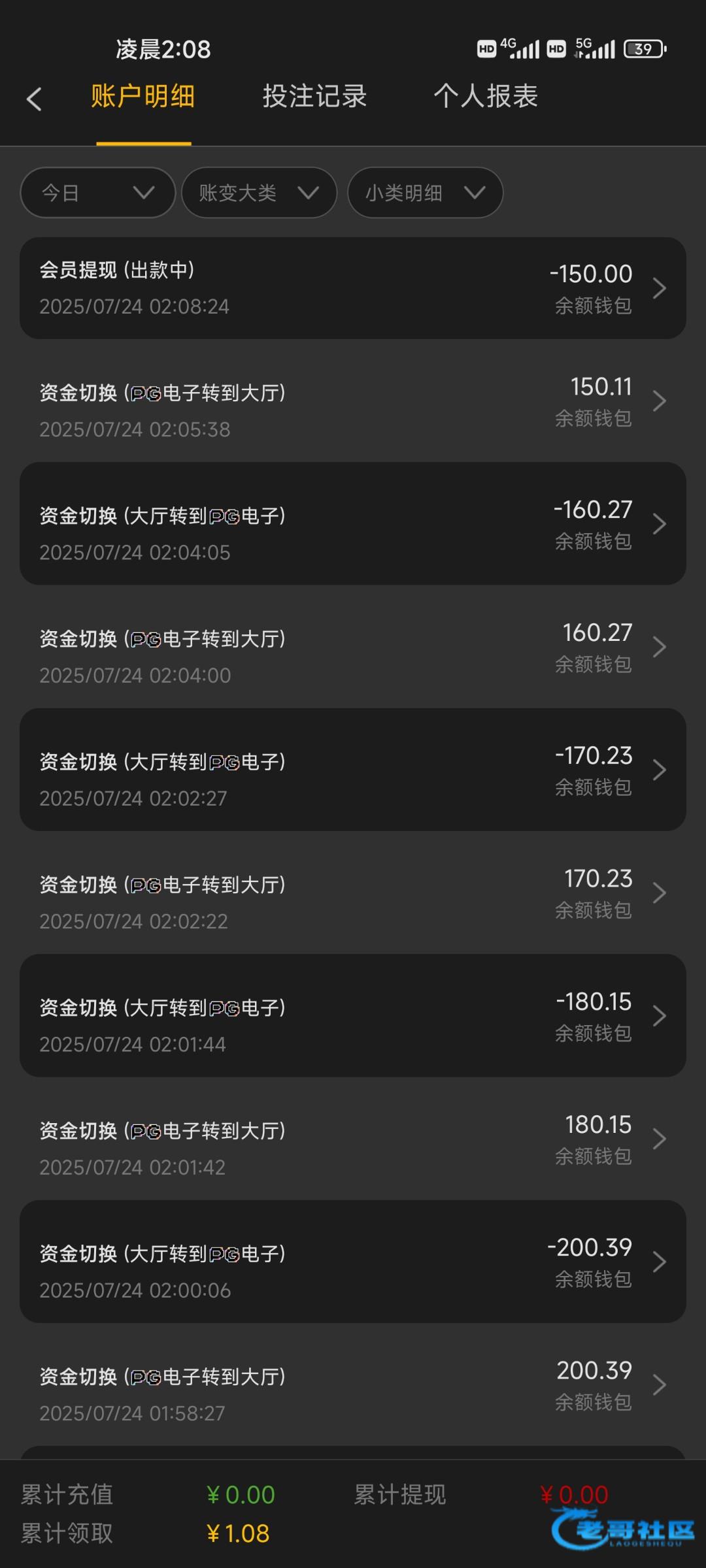Open the 180.15 record at 02:01:42
The height and width of the screenshot is (1568, 706).
[353, 1139]
